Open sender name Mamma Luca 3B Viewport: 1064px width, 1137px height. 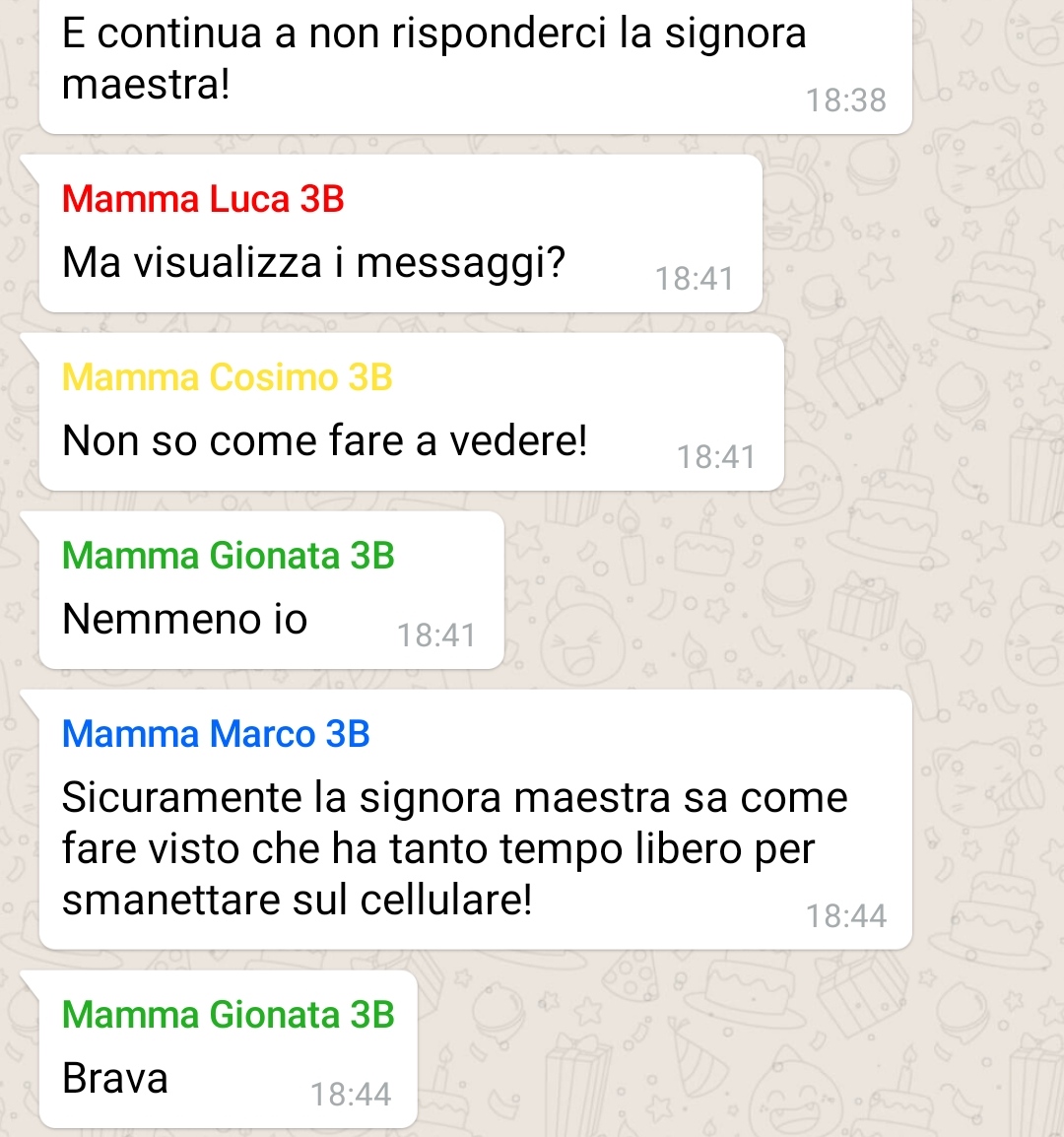click(203, 200)
